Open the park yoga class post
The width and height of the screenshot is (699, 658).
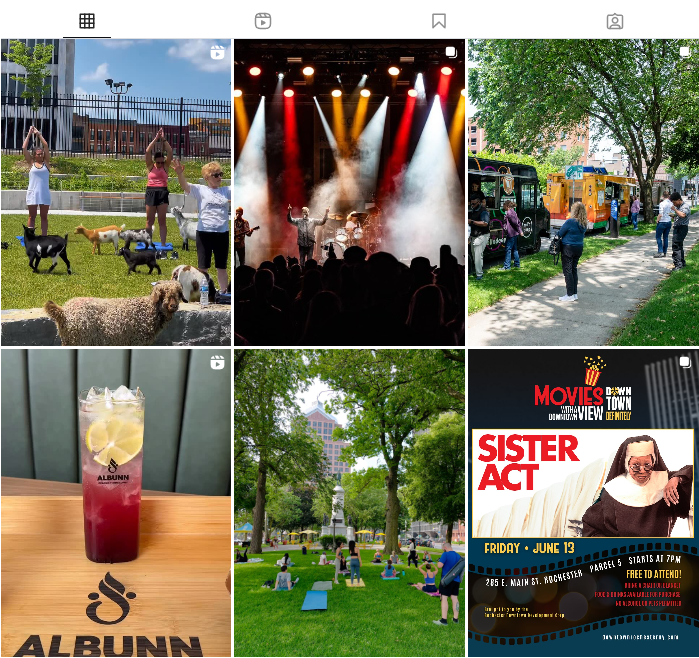(x=349, y=502)
